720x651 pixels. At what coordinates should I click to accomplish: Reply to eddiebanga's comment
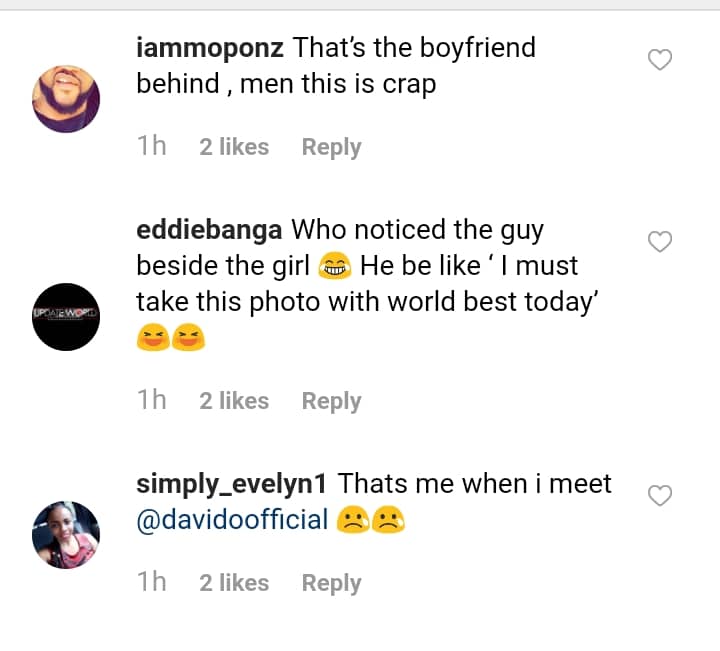click(x=331, y=401)
